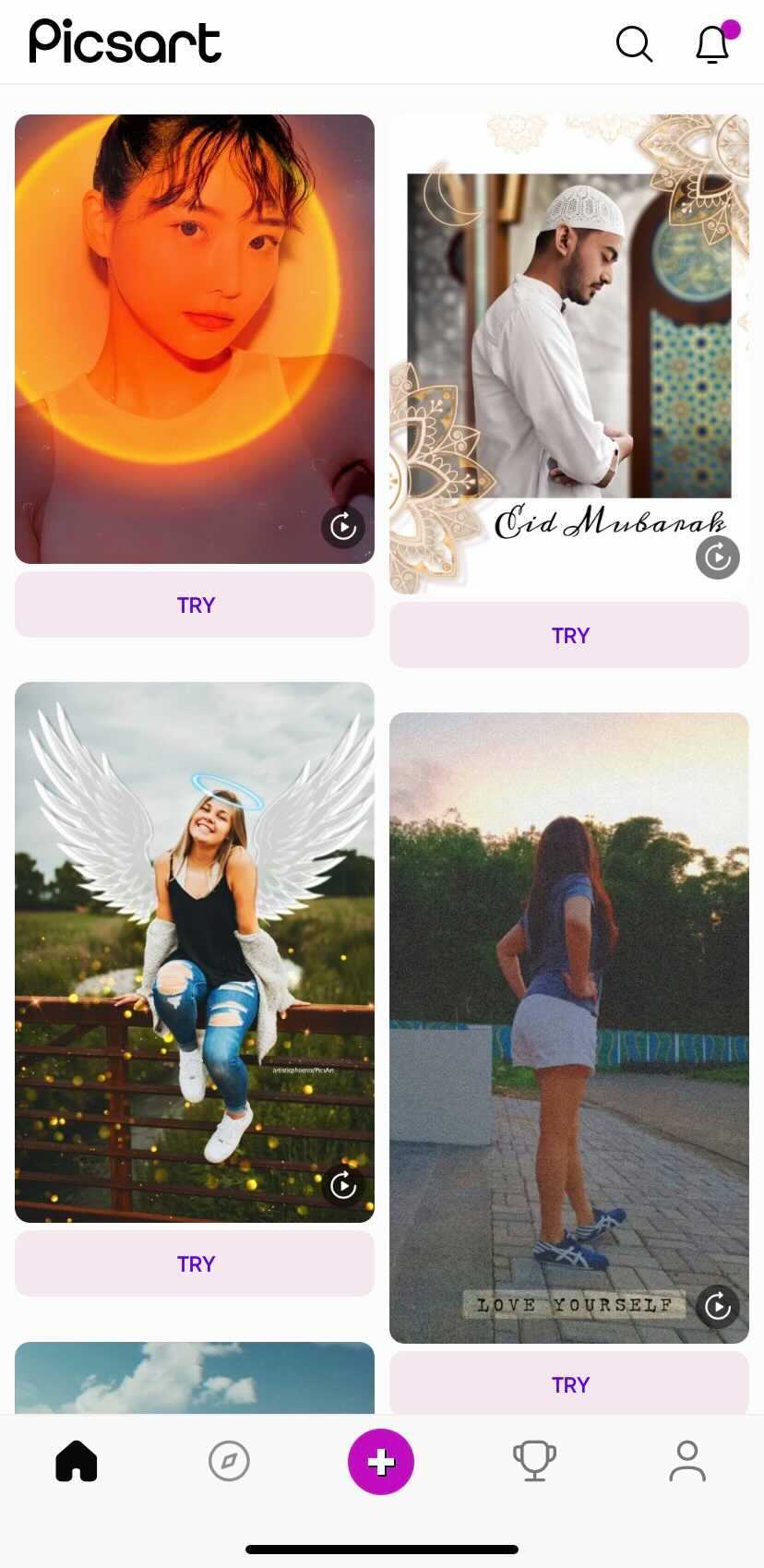Image resolution: width=764 pixels, height=1568 pixels.
Task: Open the blue sky template
Action: coord(195,1378)
